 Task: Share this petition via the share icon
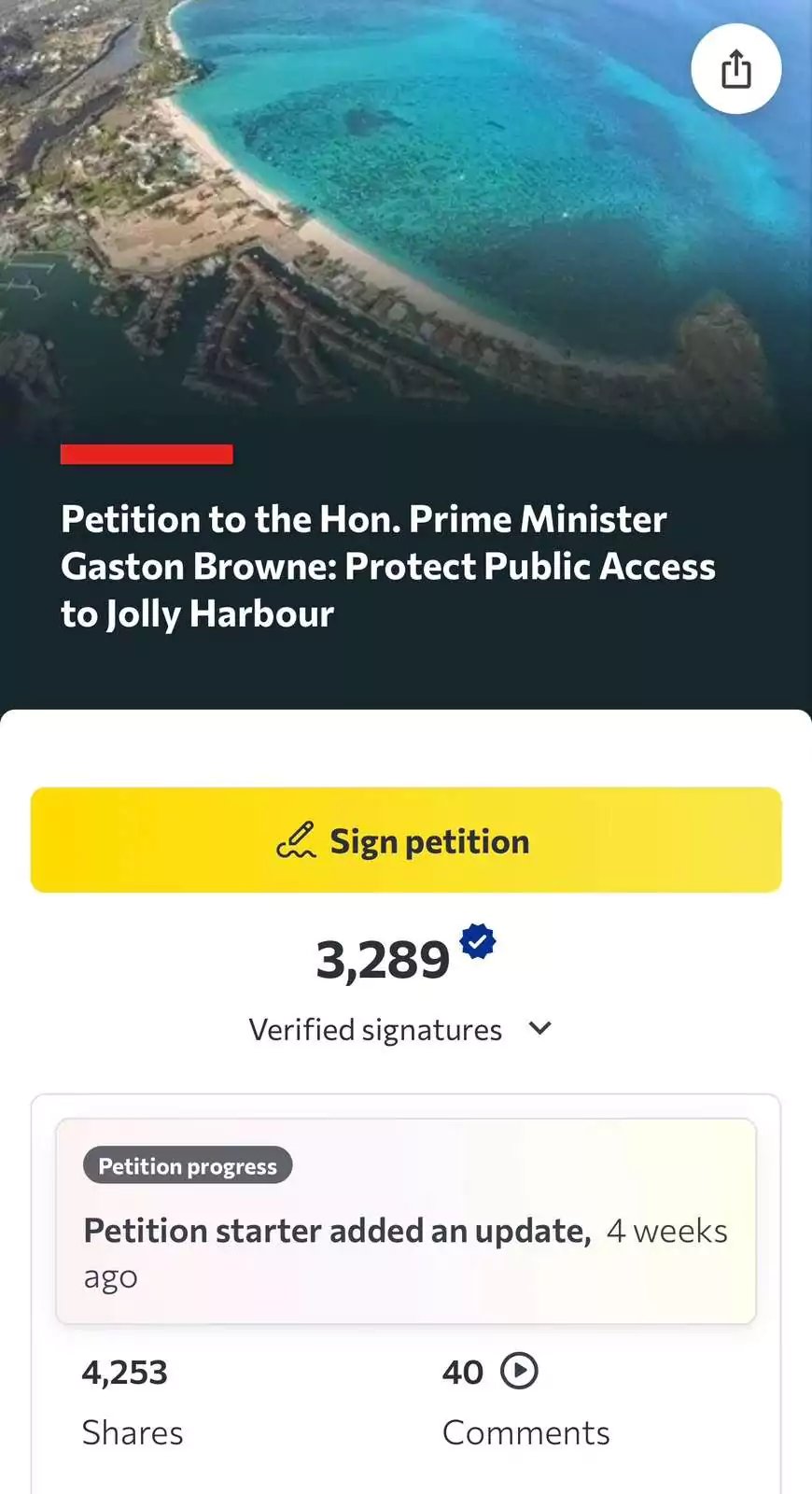[x=735, y=69]
